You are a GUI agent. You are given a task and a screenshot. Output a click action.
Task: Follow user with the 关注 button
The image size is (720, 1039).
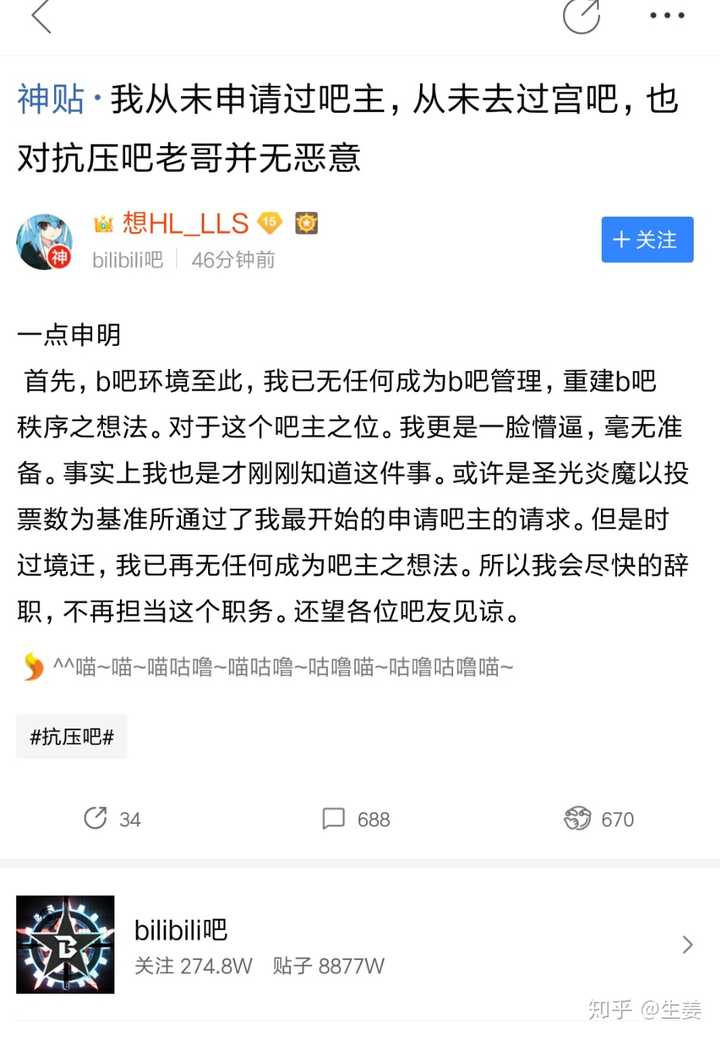click(647, 240)
